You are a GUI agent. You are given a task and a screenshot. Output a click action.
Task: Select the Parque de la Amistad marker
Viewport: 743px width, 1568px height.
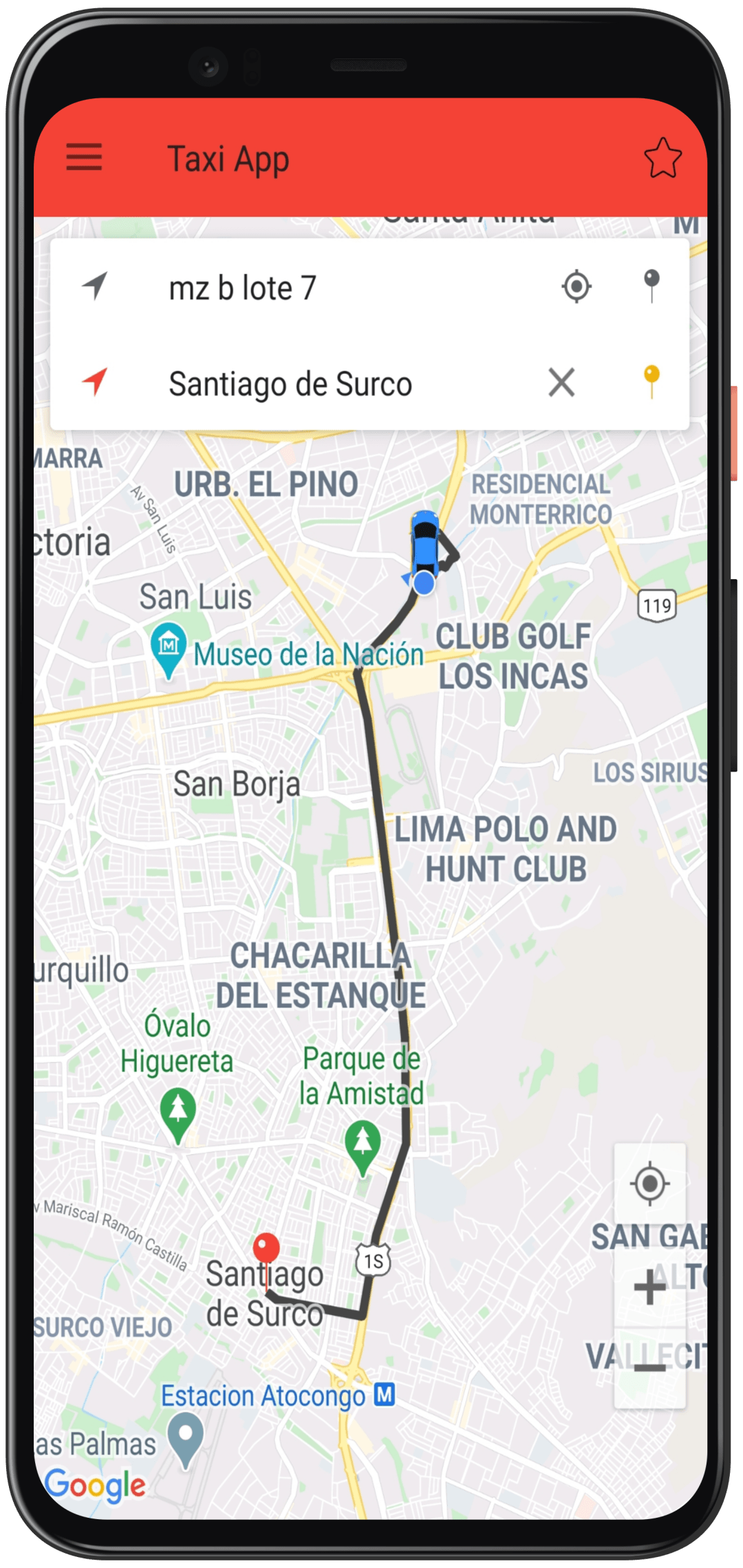tap(363, 1144)
